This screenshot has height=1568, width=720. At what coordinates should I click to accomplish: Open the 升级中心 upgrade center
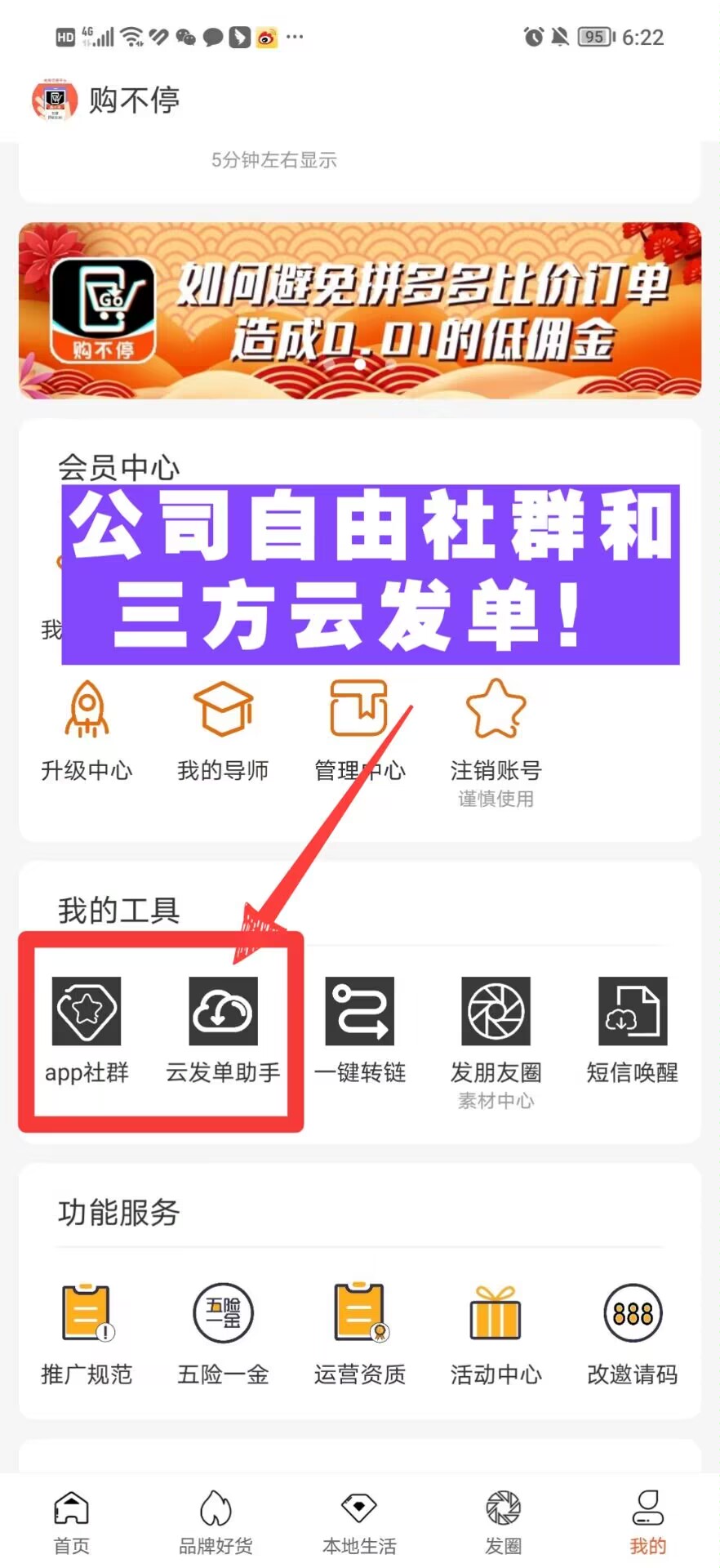point(87,729)
